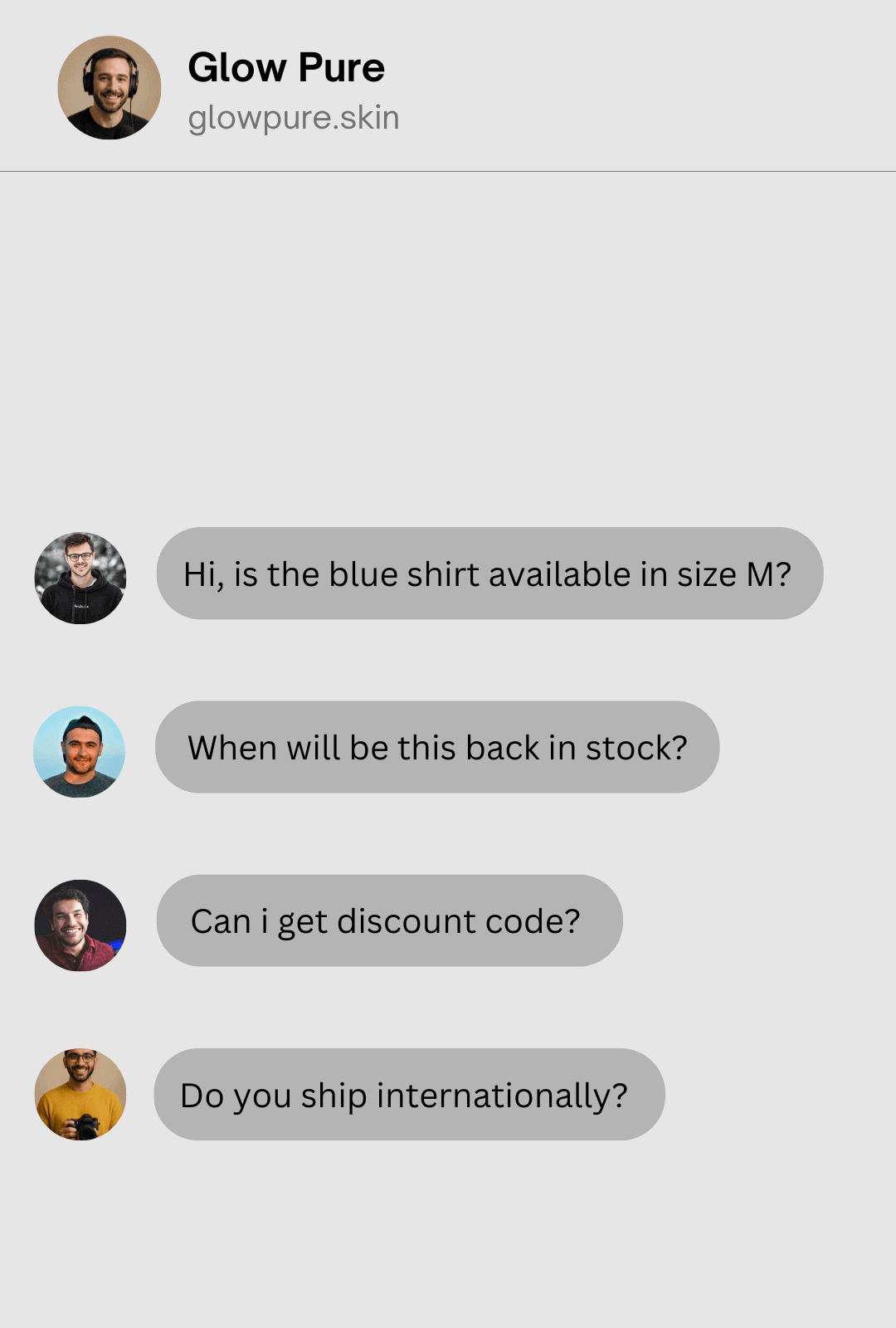Click the international shipping message bubble
The height and width of the screenshot is (1328, 896).
[407, 1094]
